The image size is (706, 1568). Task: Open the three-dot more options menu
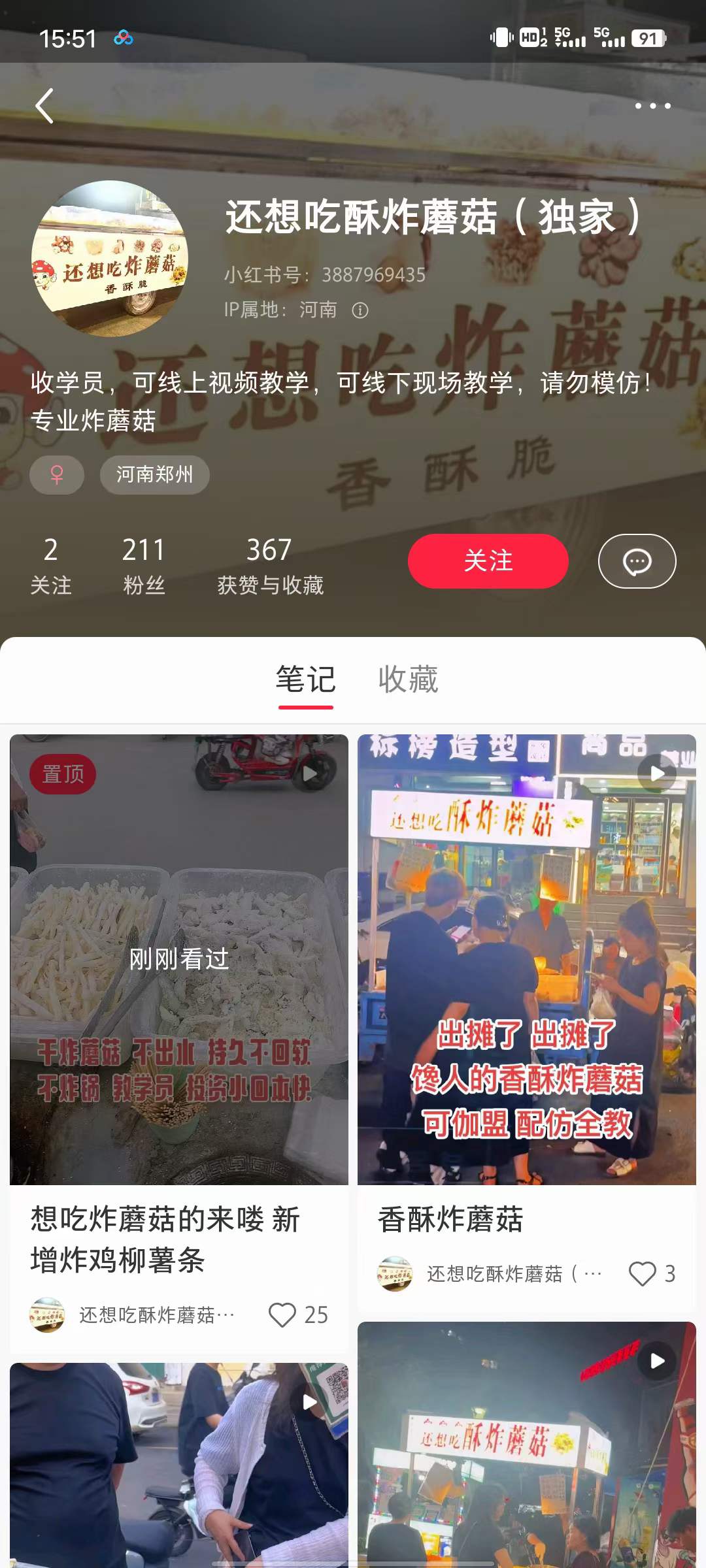pyautogui.click(x=652, y=106)
